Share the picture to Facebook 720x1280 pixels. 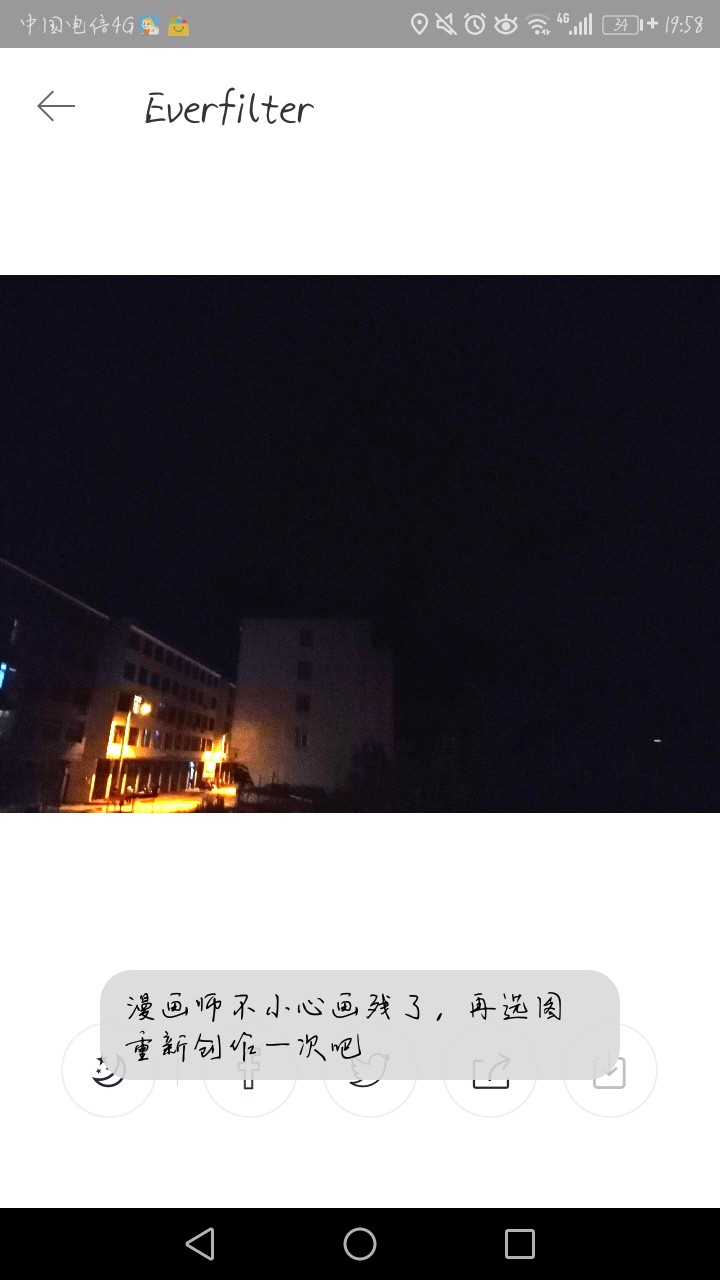click(249, 1071)
